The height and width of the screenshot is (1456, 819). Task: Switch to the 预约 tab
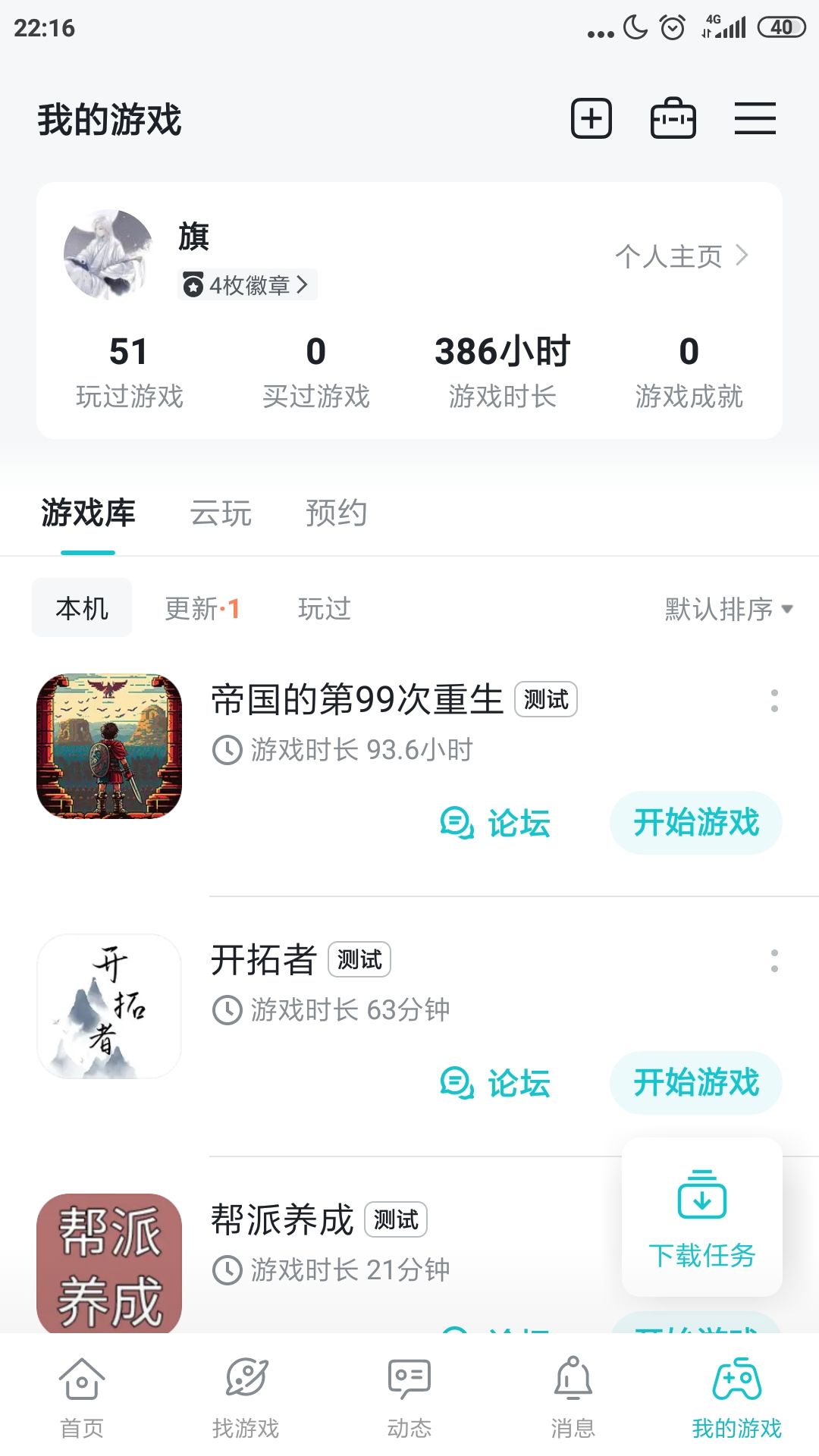coord(336,513)
